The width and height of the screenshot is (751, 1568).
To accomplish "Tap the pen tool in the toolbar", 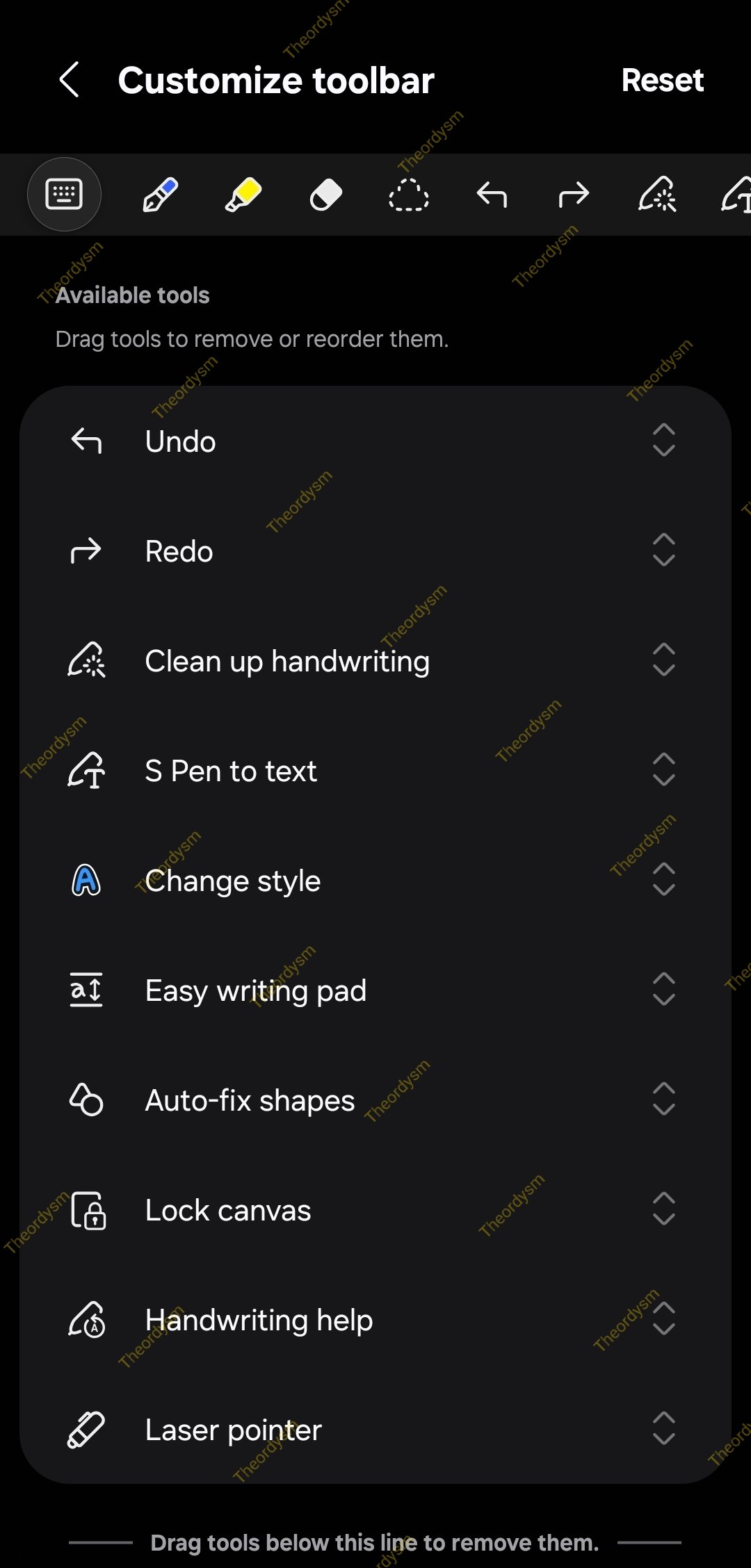I will tap(161, 195).
